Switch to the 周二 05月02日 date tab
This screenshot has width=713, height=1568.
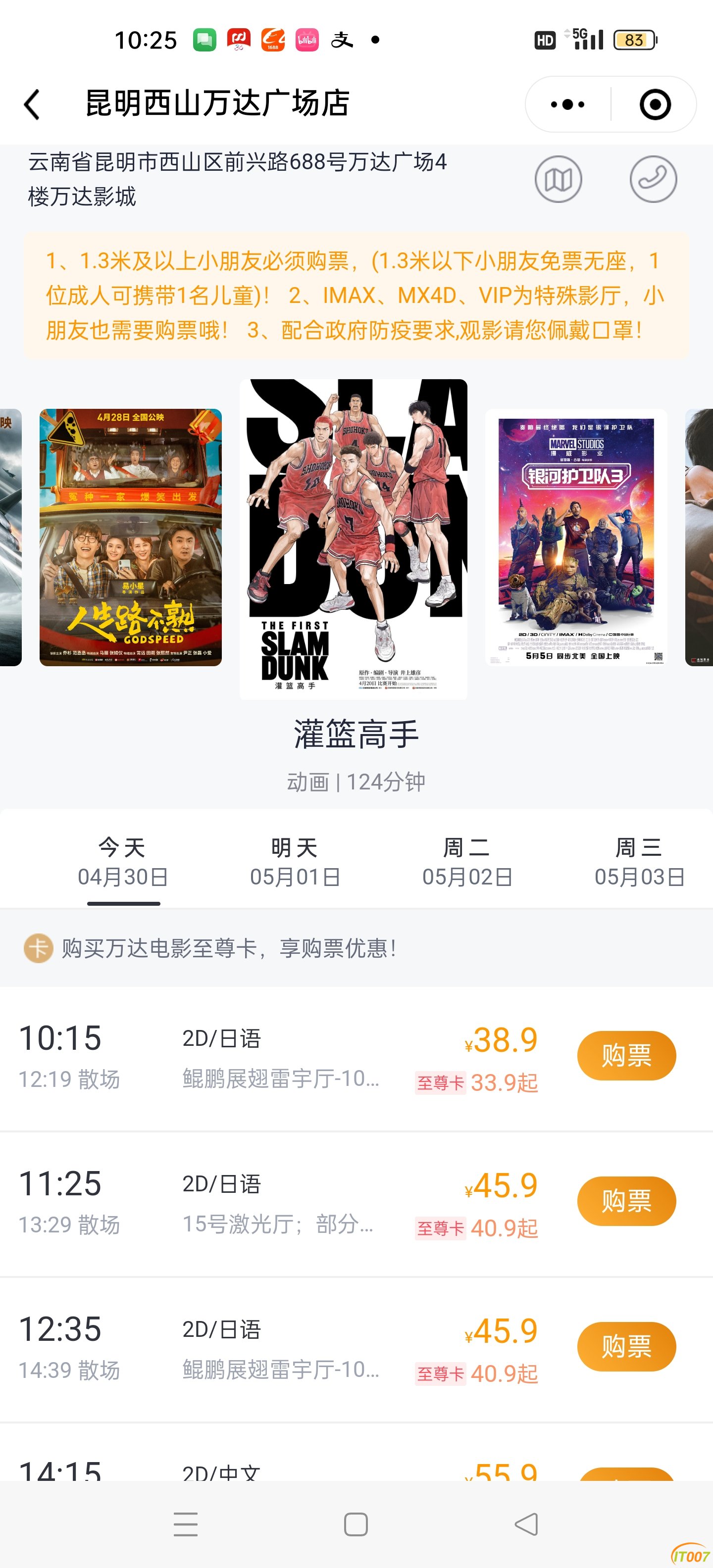[467, 862]
